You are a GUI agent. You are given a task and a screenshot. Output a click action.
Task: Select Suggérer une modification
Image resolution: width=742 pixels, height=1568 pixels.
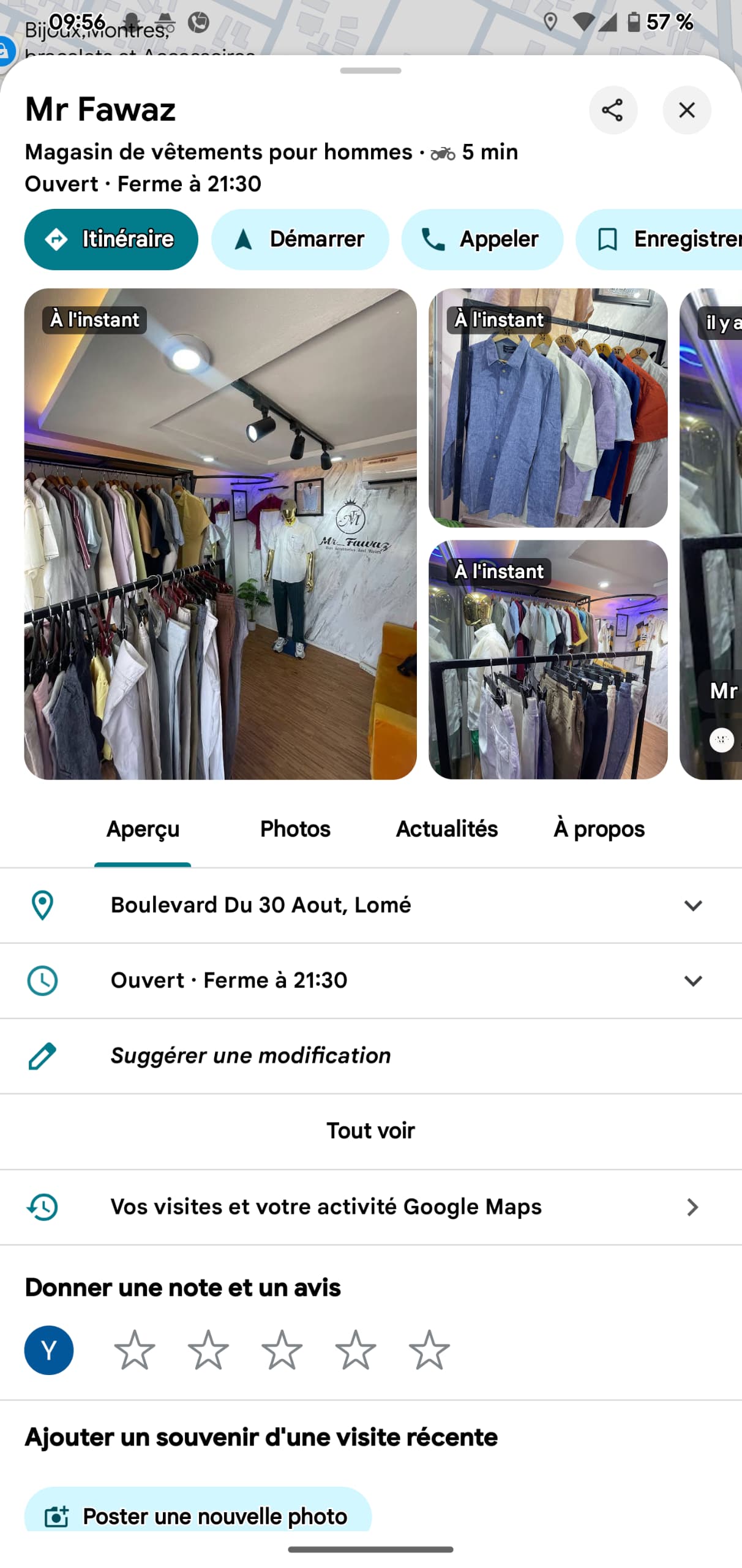(x=250, y=1055)
